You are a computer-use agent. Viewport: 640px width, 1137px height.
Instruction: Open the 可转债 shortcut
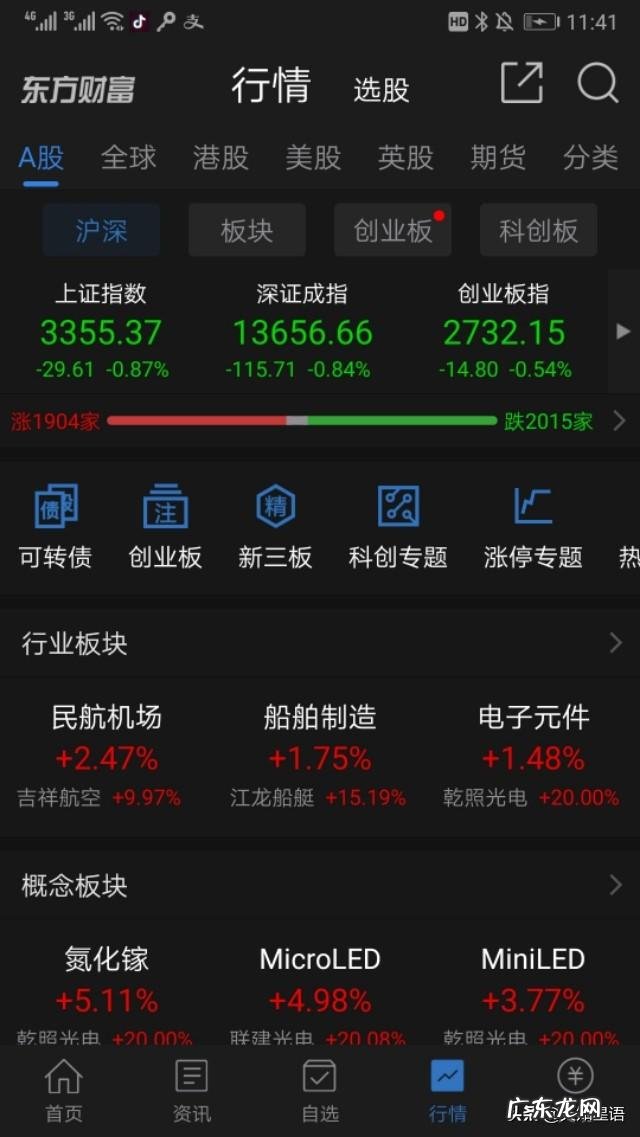[55, 527]
